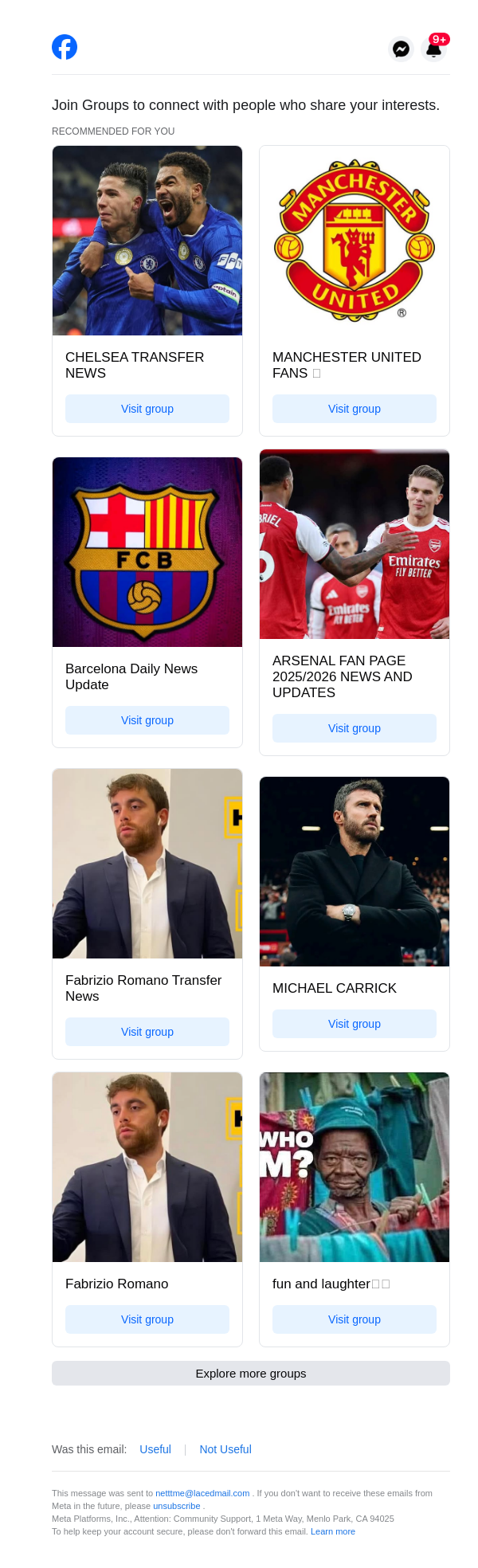
Task: Visit the Chelsea Transfer News group
Action: click(147, 409)
